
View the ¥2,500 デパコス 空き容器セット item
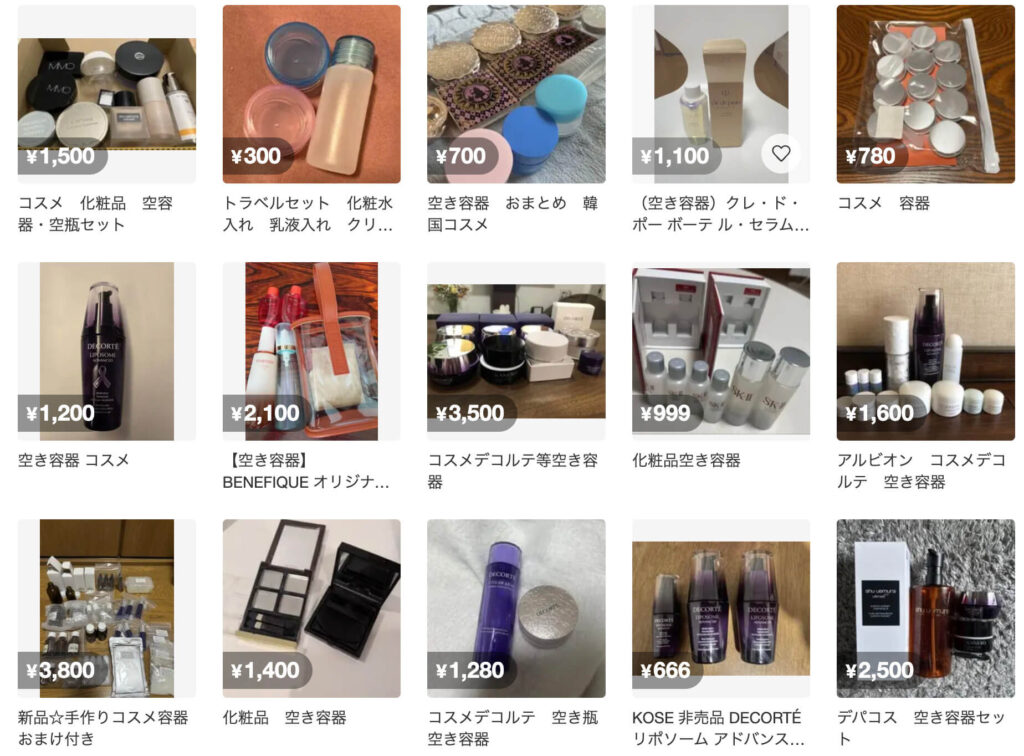click(925, 608)
